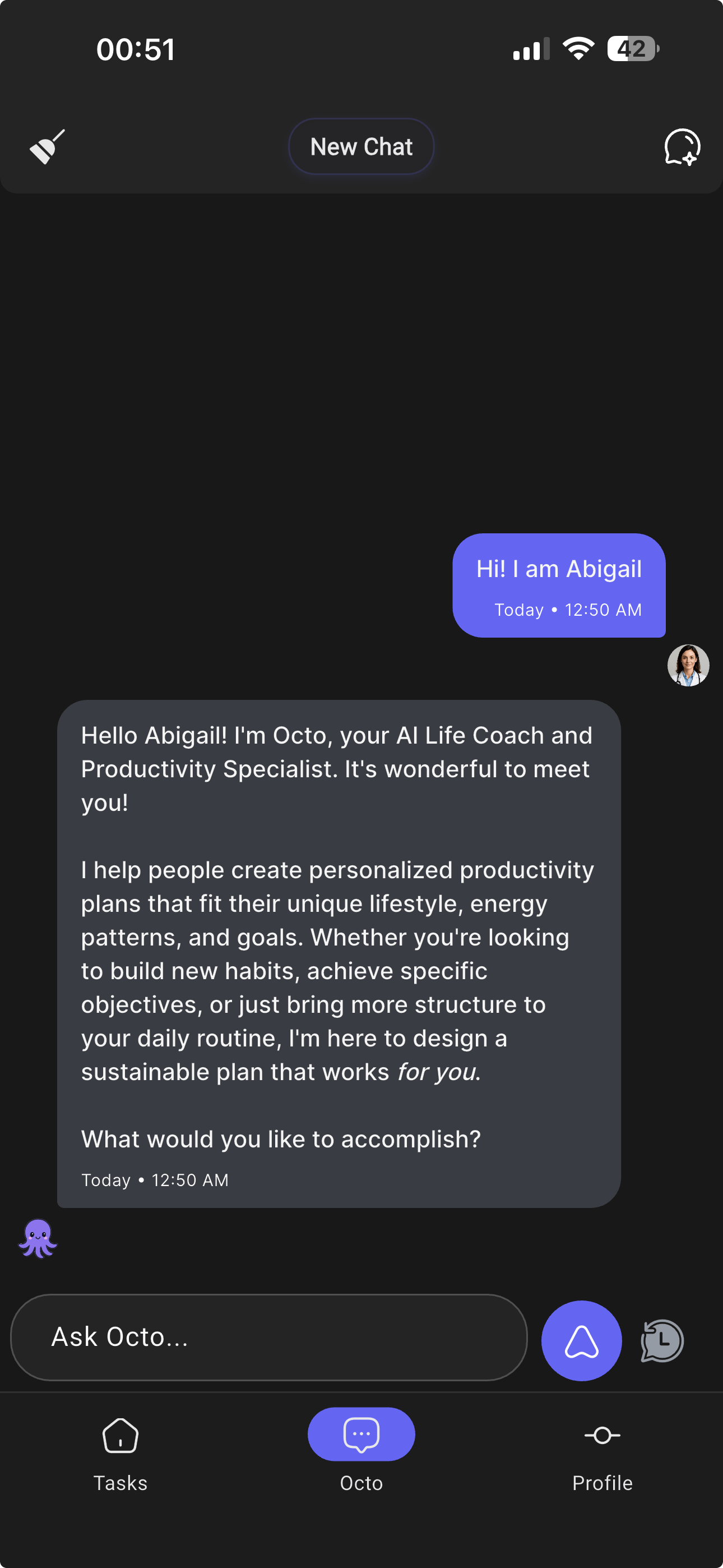Open the new AI chat sparkle icon
The width and height of the screenshot is (723, 1568).
point(682,146)
